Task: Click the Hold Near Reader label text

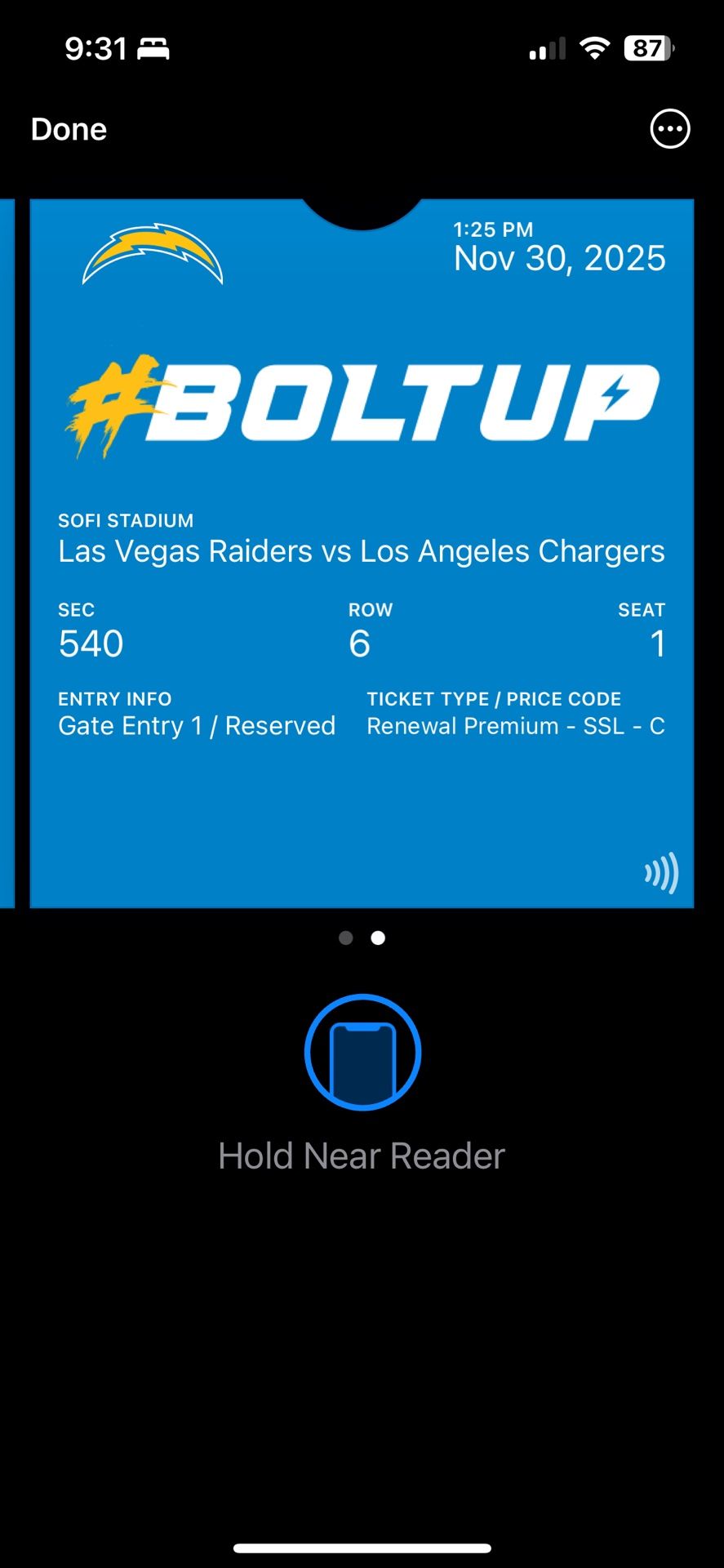Action: [362, 1155]
